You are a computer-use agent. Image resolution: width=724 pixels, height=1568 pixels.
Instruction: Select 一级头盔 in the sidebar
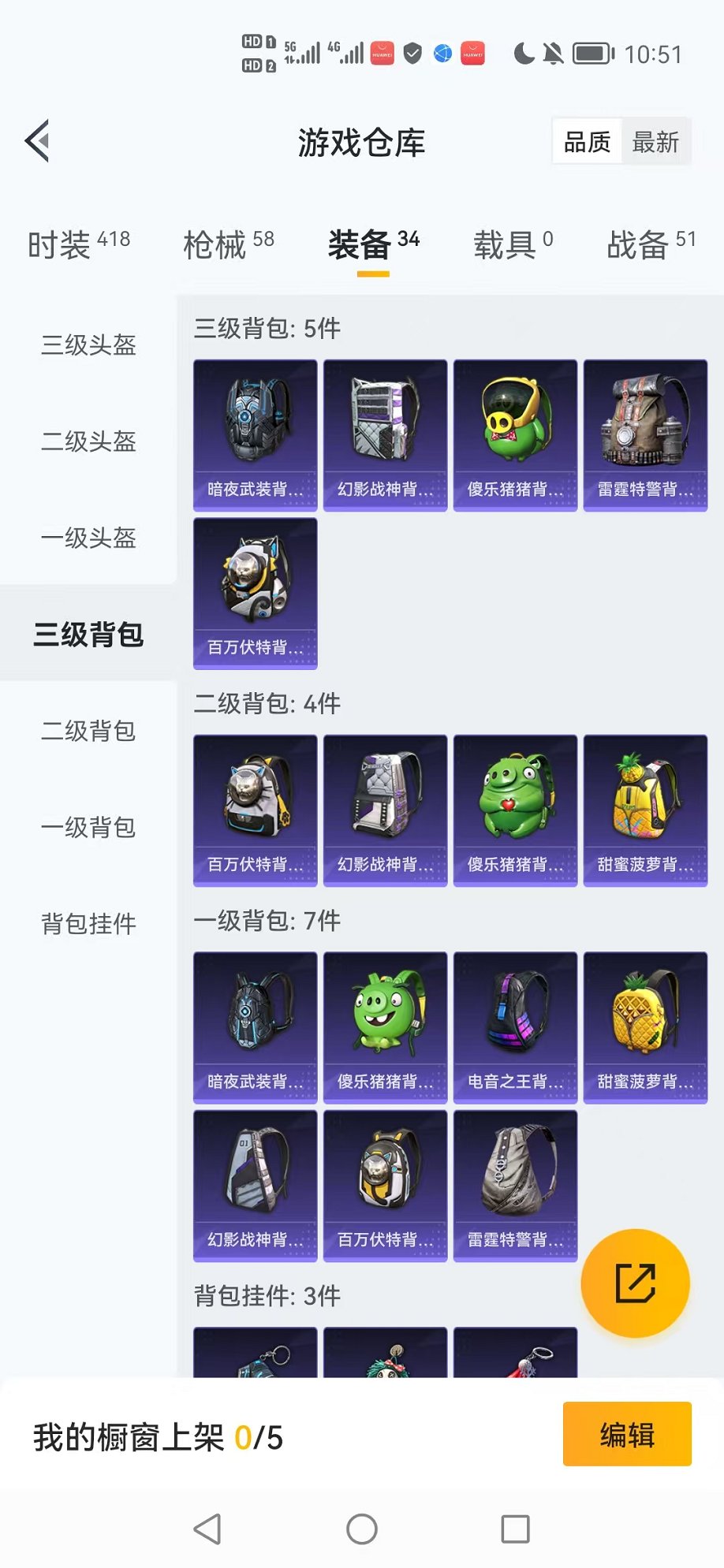[88, 538]
